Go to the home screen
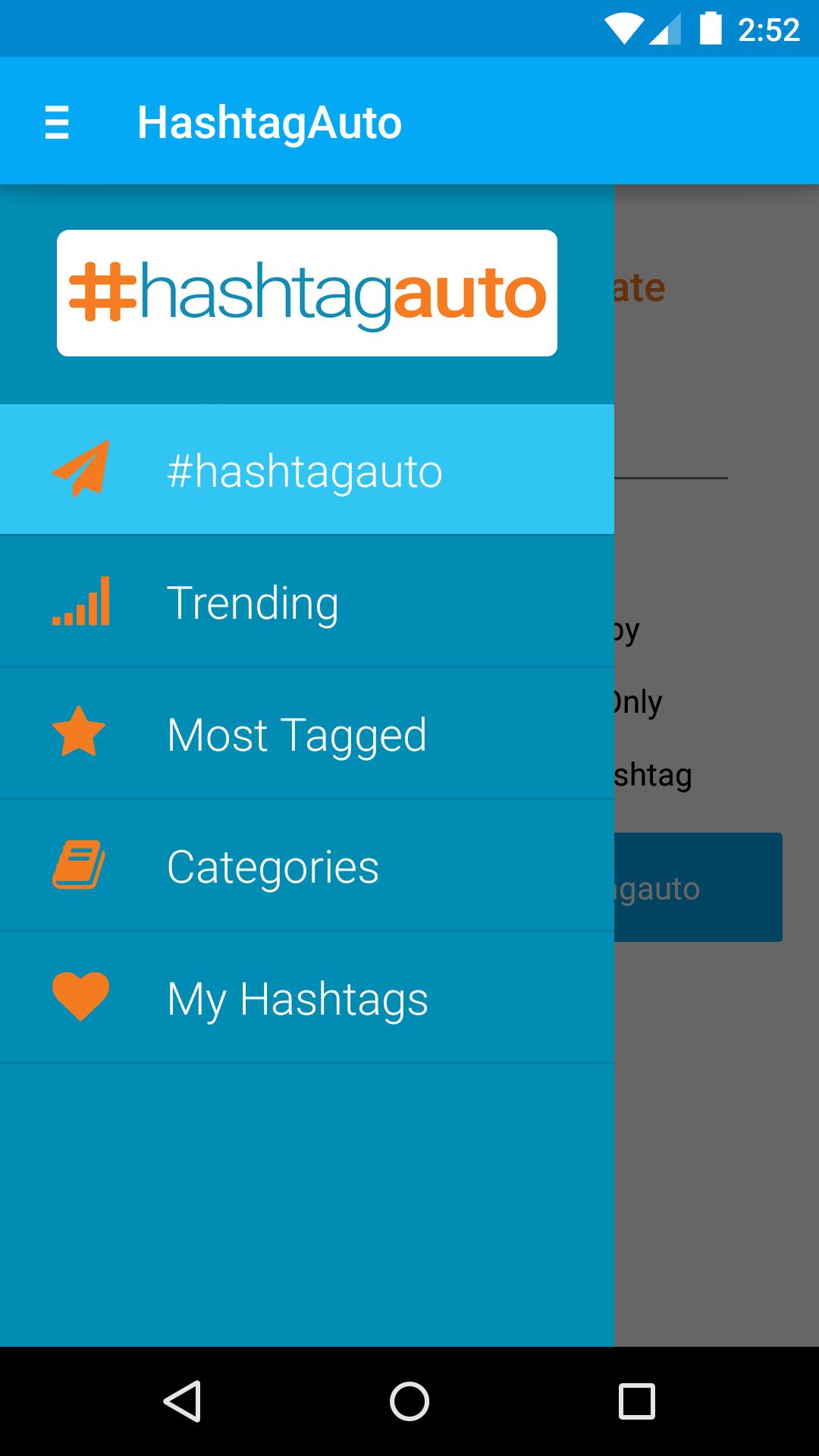The image size is (819, 1456). coord(409,1401)
